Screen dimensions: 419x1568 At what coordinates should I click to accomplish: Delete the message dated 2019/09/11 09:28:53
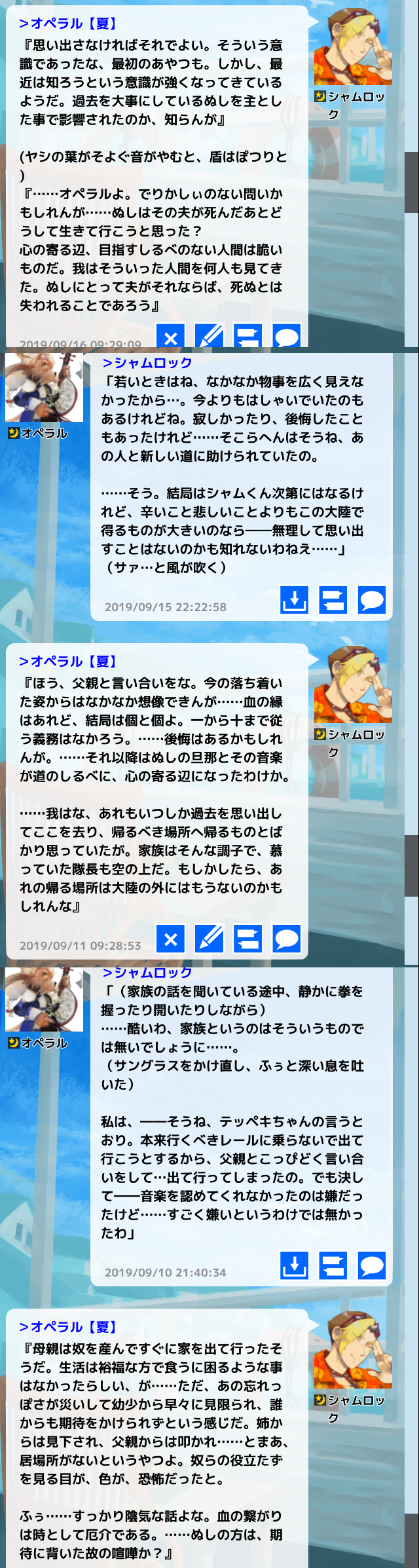(x=170, y=939)
